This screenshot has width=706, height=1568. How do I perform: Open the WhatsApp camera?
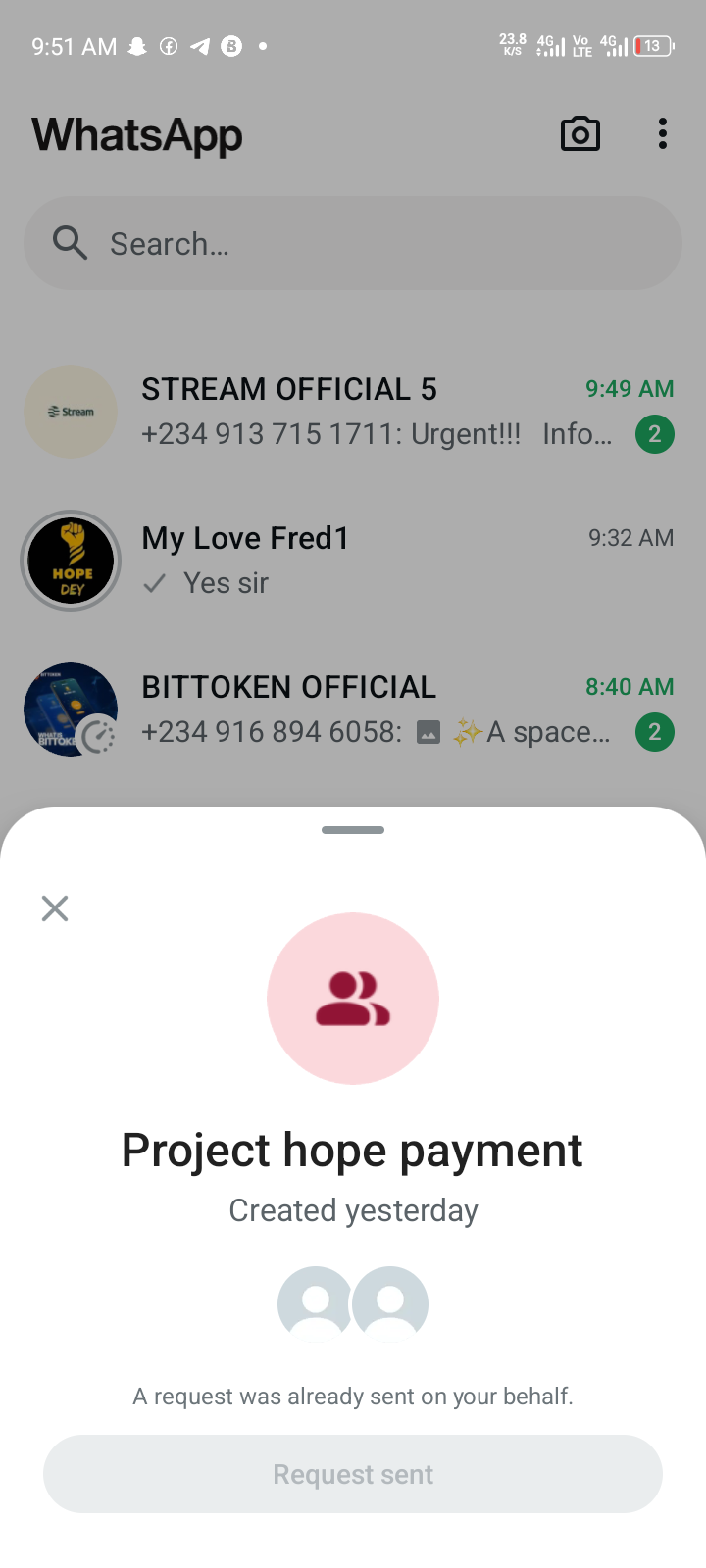point(580,134)
